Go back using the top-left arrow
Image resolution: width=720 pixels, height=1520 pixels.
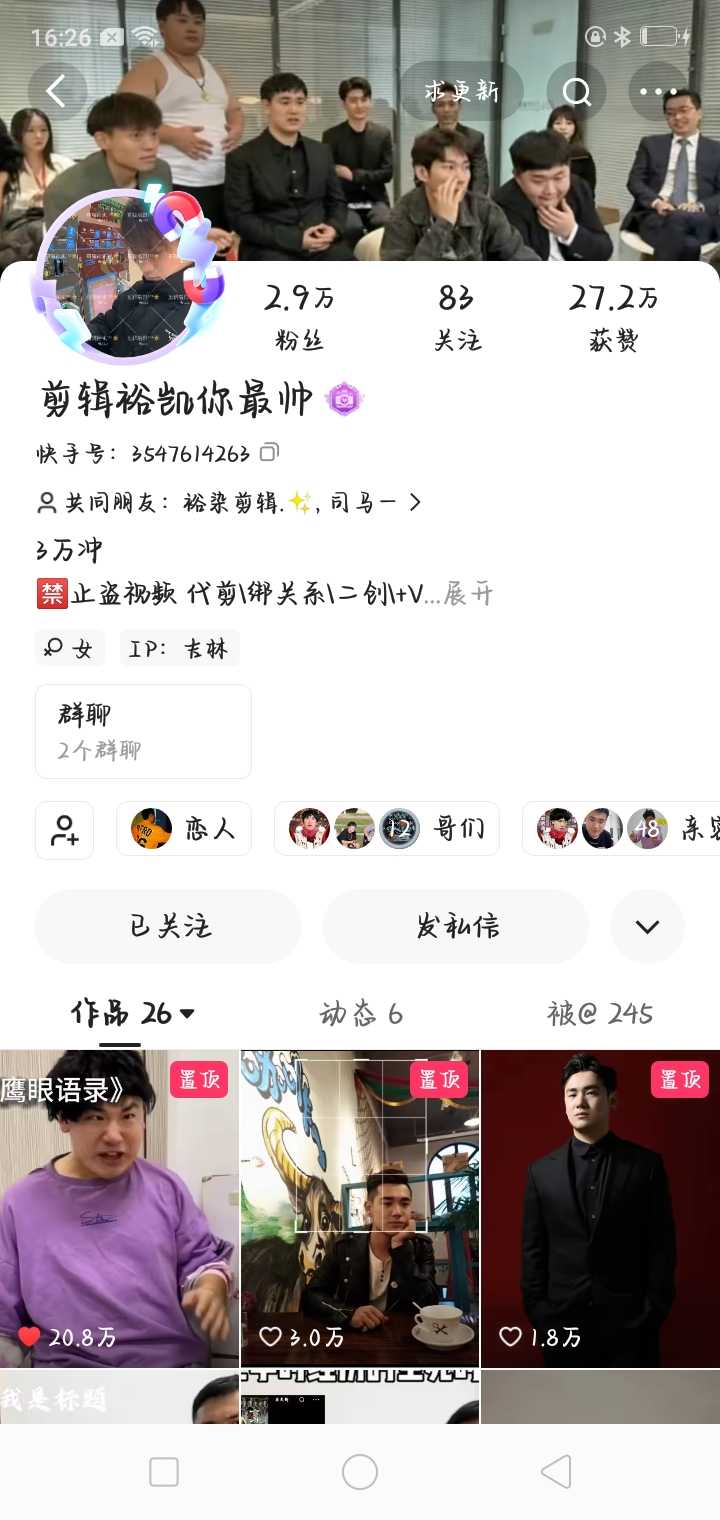pos(56,92)
